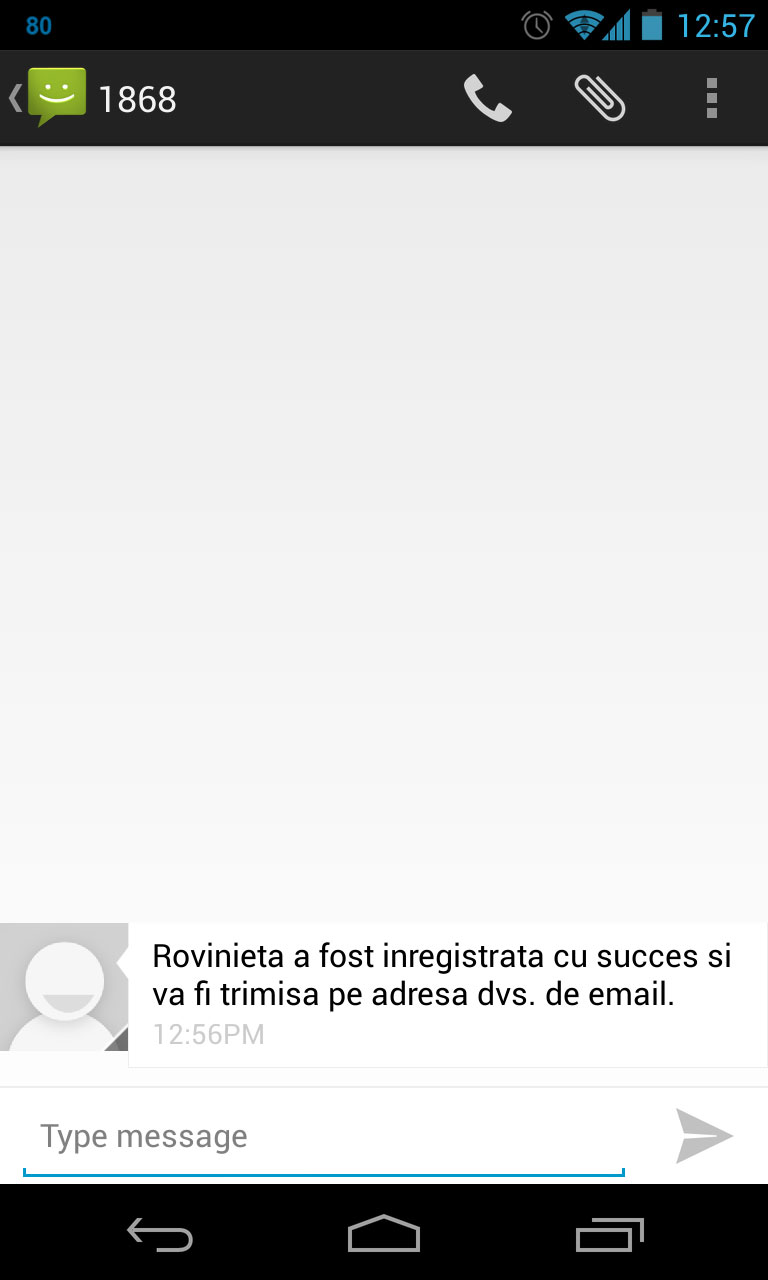The width and height of the screenshot is (768, 1280).
Task: Focus the Type message field
Action: coord(322,1137)
